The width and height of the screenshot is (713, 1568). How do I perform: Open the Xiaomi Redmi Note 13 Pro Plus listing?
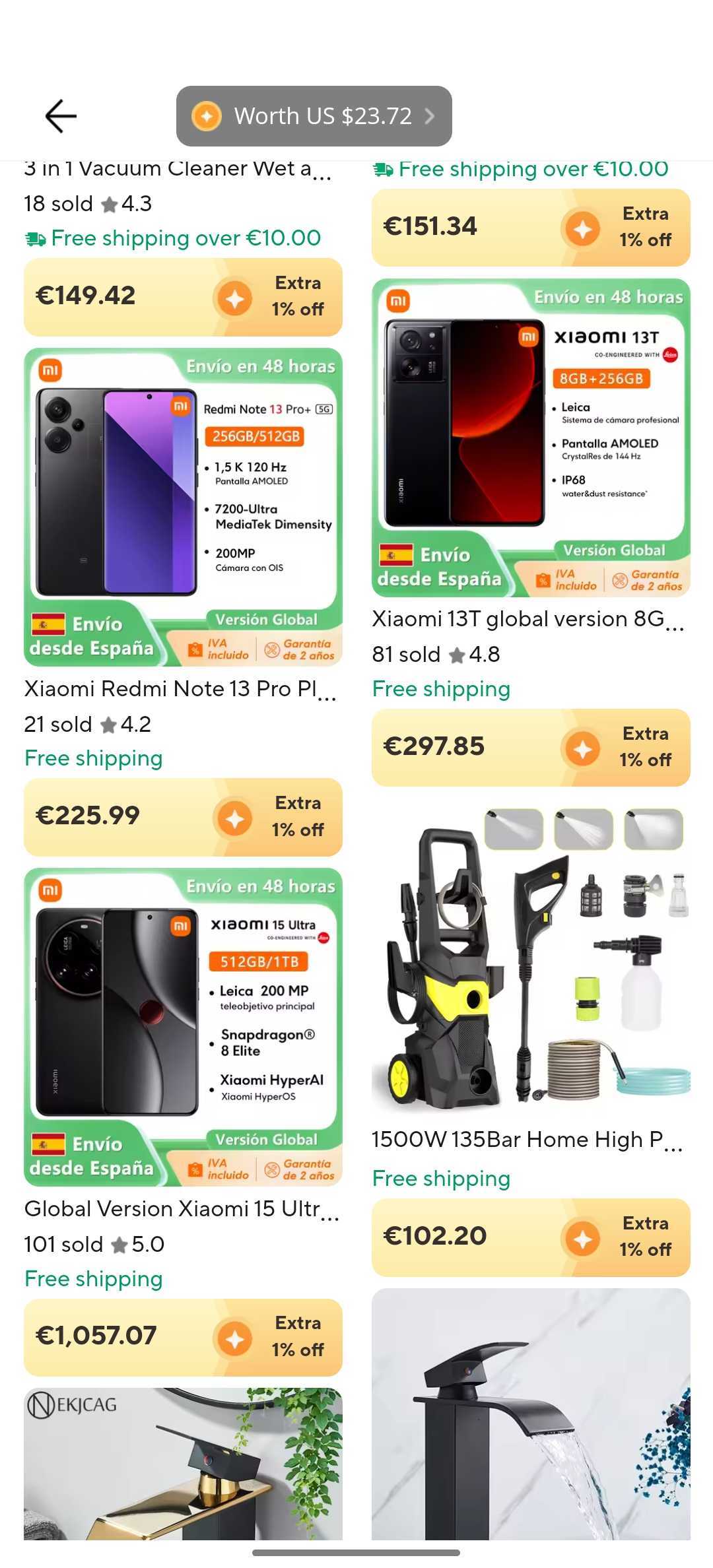click(x=183, y=507)
